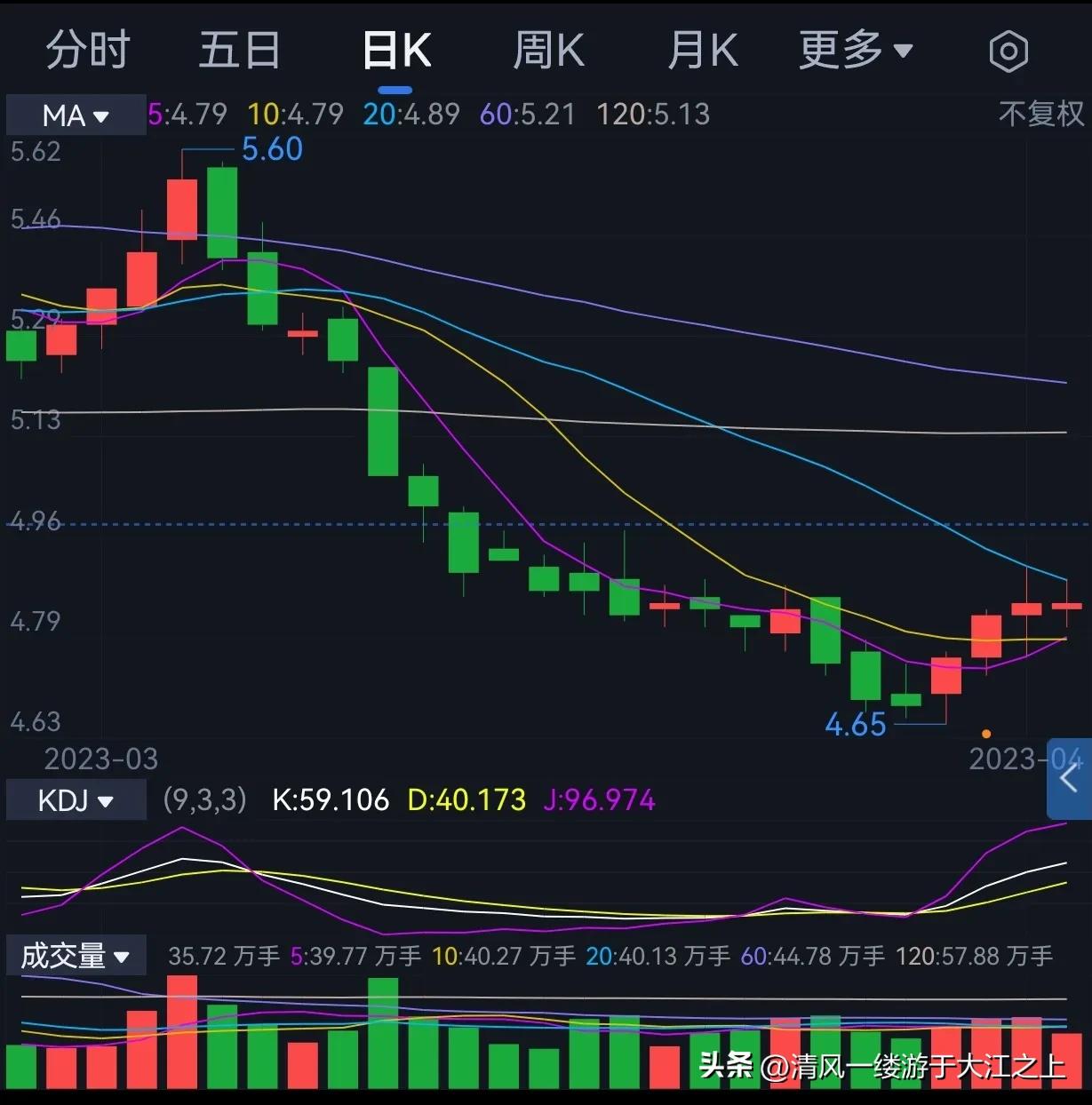Switch to the 分时 tab
Viewport: 1092px width, 1105px height.
point(87,50)
